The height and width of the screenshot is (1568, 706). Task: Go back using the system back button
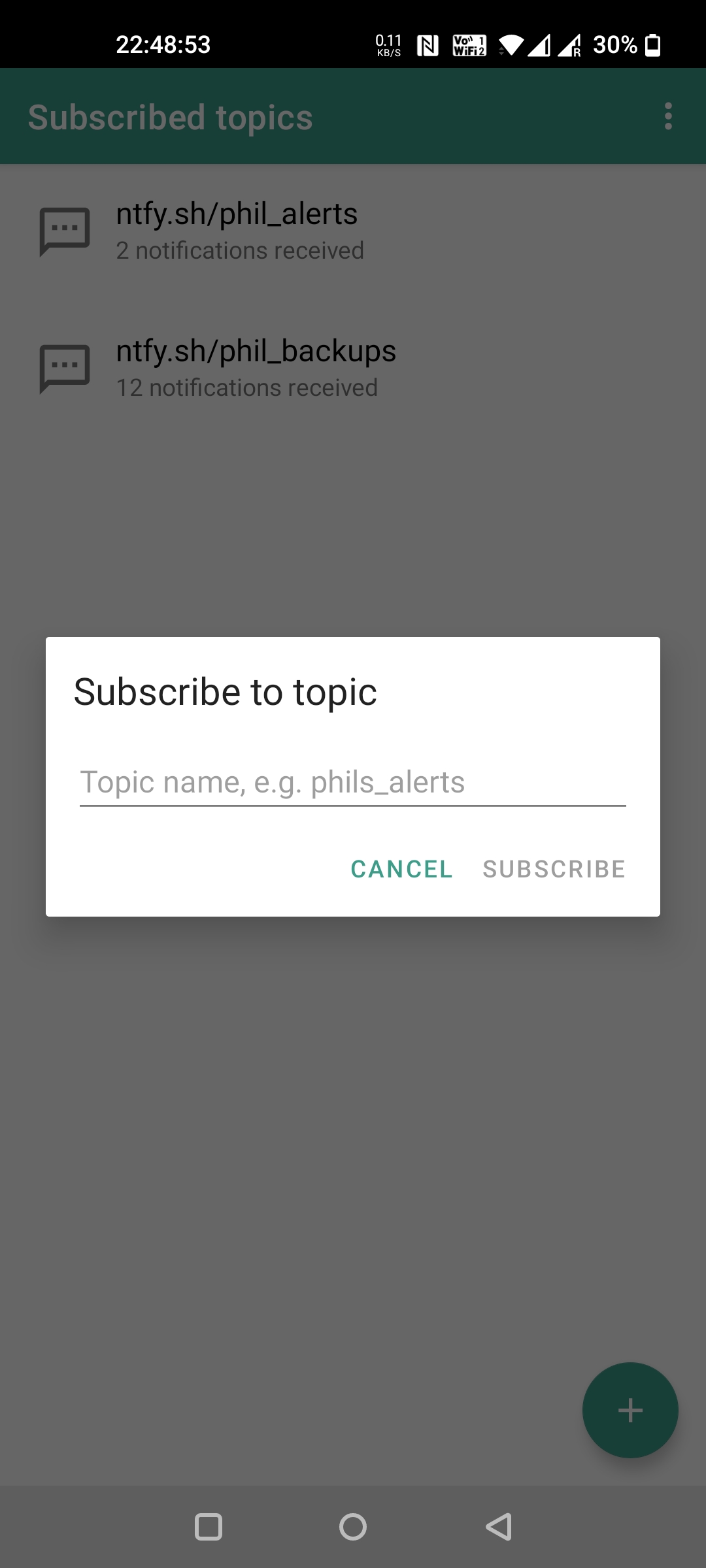[499, 1527]
